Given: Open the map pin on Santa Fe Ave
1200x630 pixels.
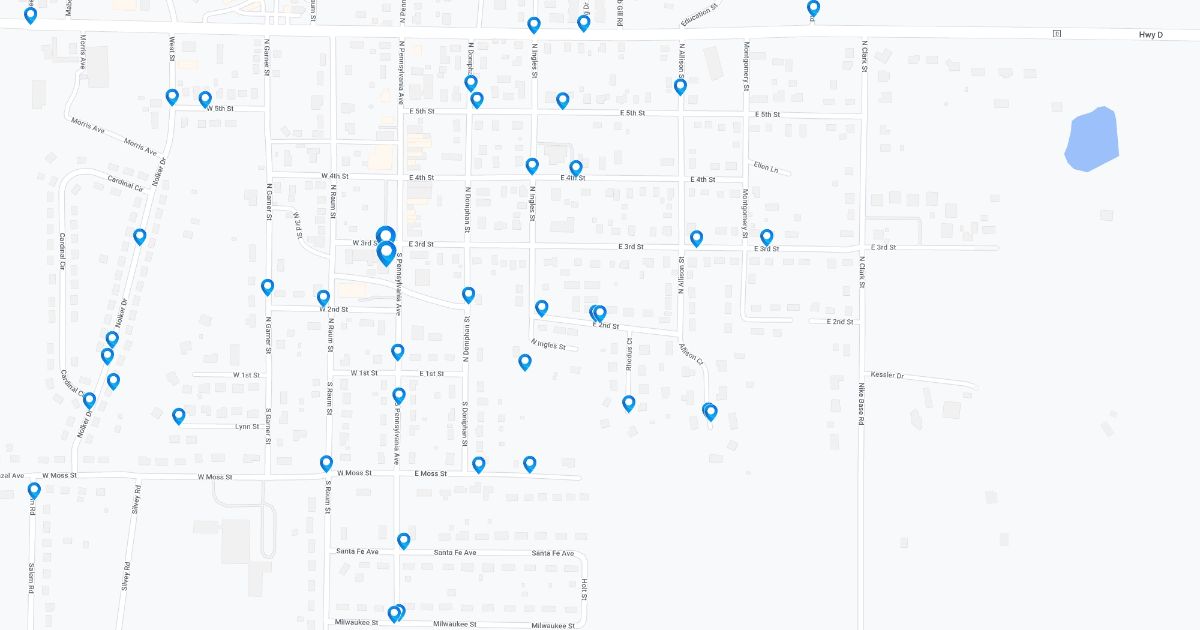Looking at the screenshot, I should 404,541.
